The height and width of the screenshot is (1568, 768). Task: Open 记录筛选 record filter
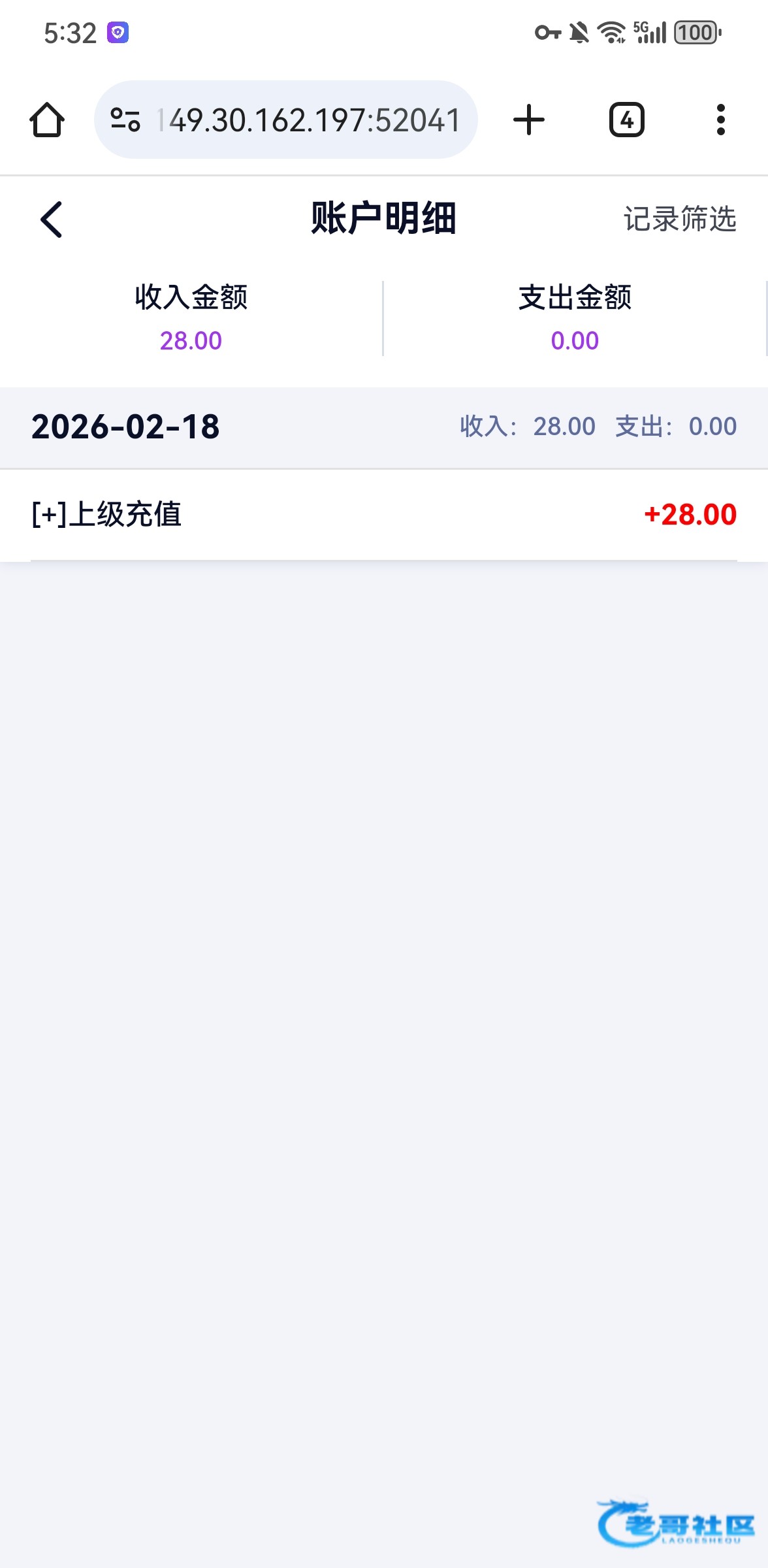(x=679, y=220)
